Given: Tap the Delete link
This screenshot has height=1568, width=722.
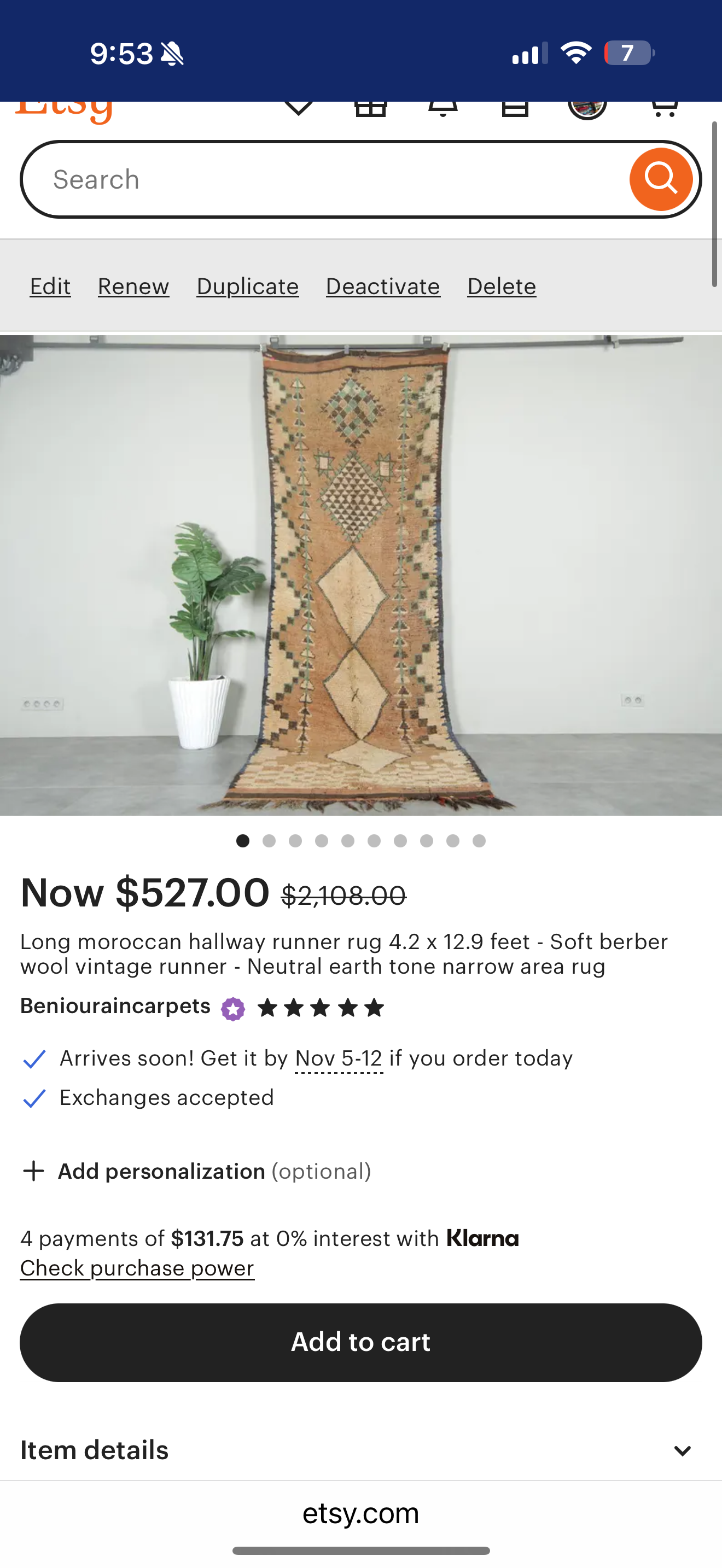Looking at the screenshot, I should coord(502,286).
